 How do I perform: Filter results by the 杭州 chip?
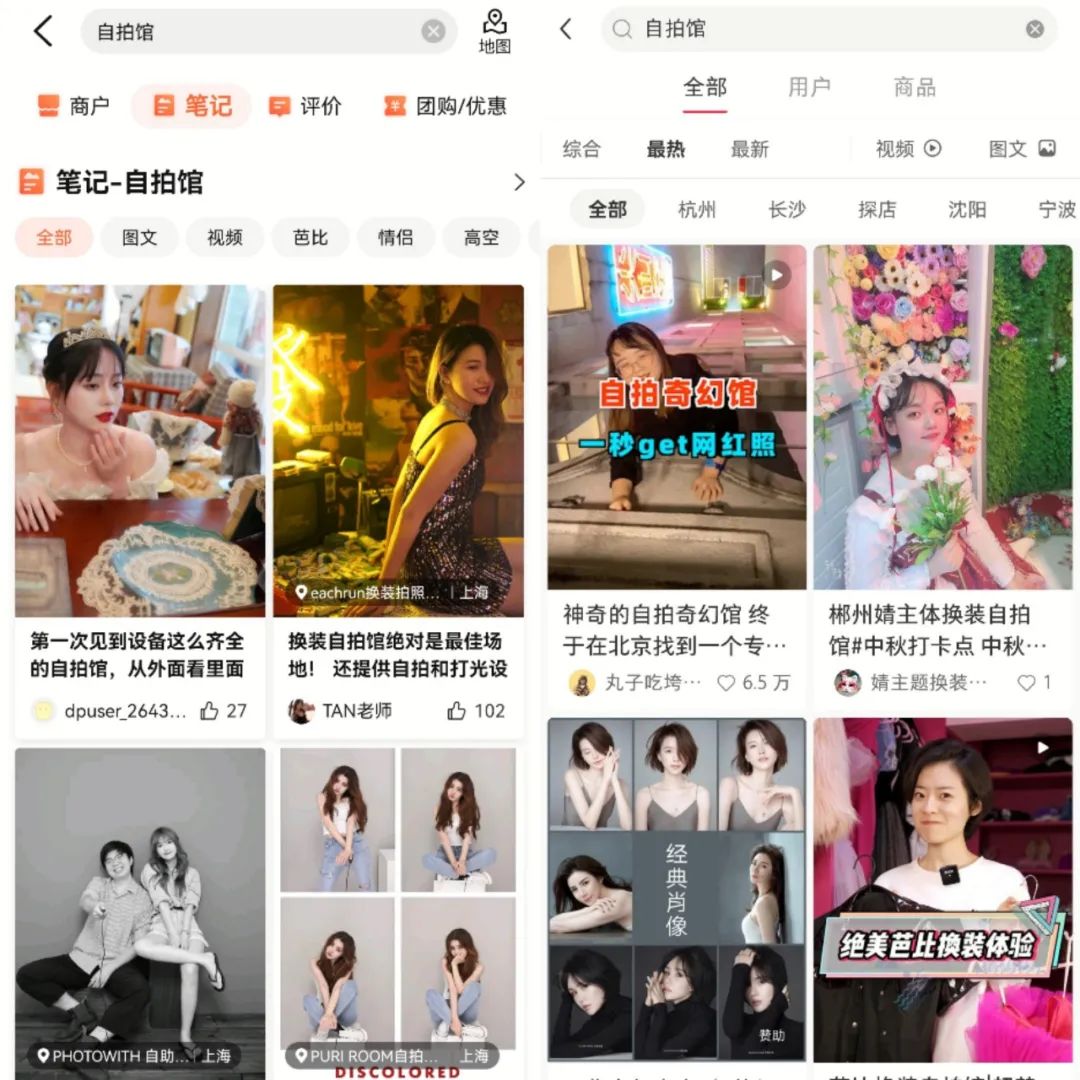(696, 209)
